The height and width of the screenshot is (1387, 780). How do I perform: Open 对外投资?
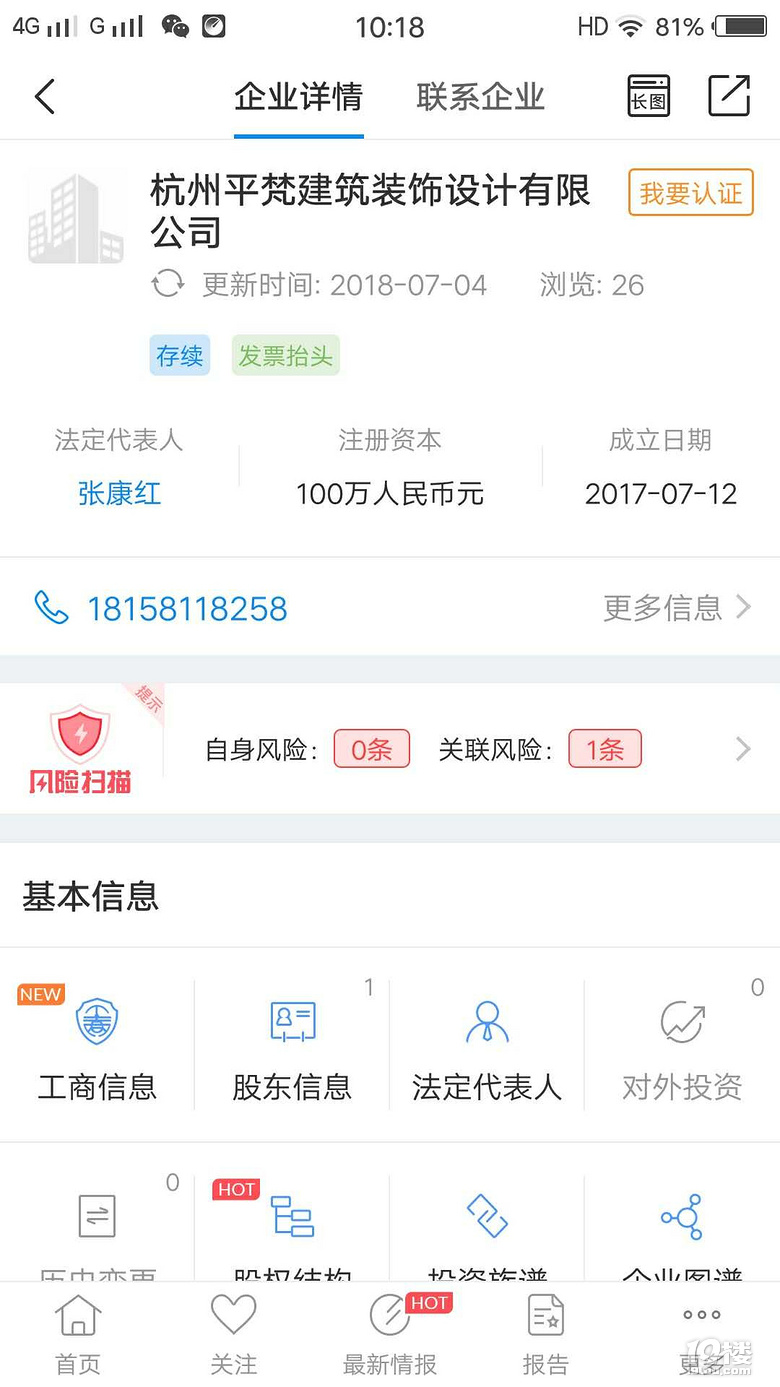click(x=682, y=1045)
